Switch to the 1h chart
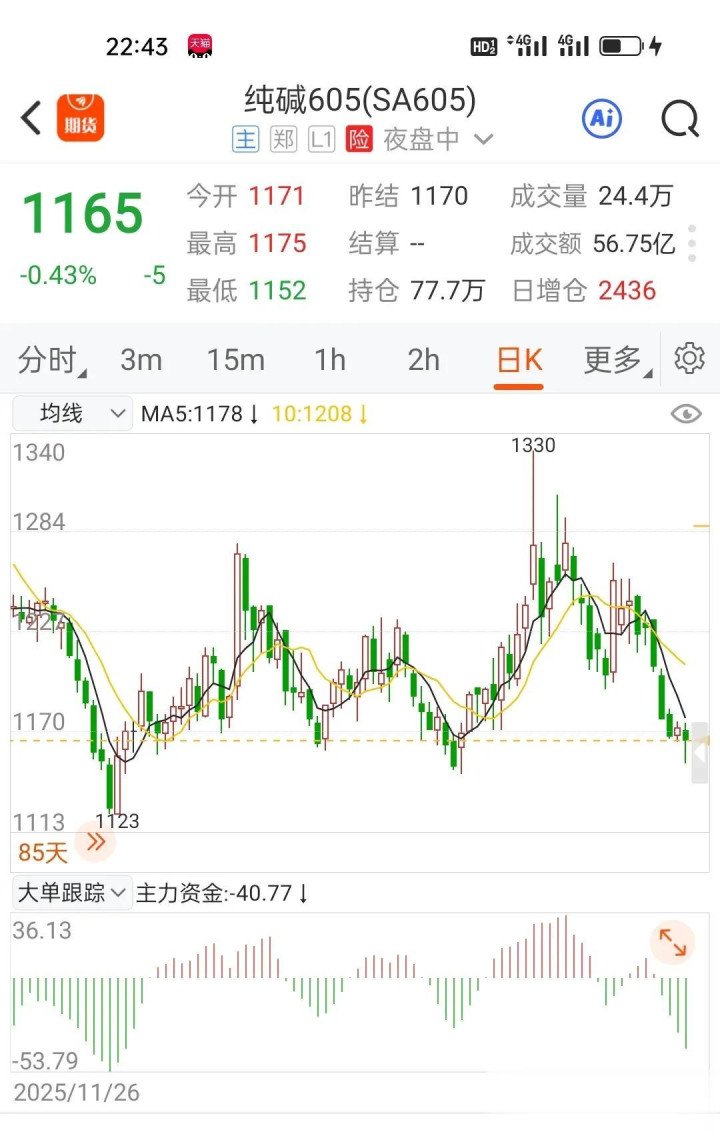720x1140 pixels. tap(330, 360)
